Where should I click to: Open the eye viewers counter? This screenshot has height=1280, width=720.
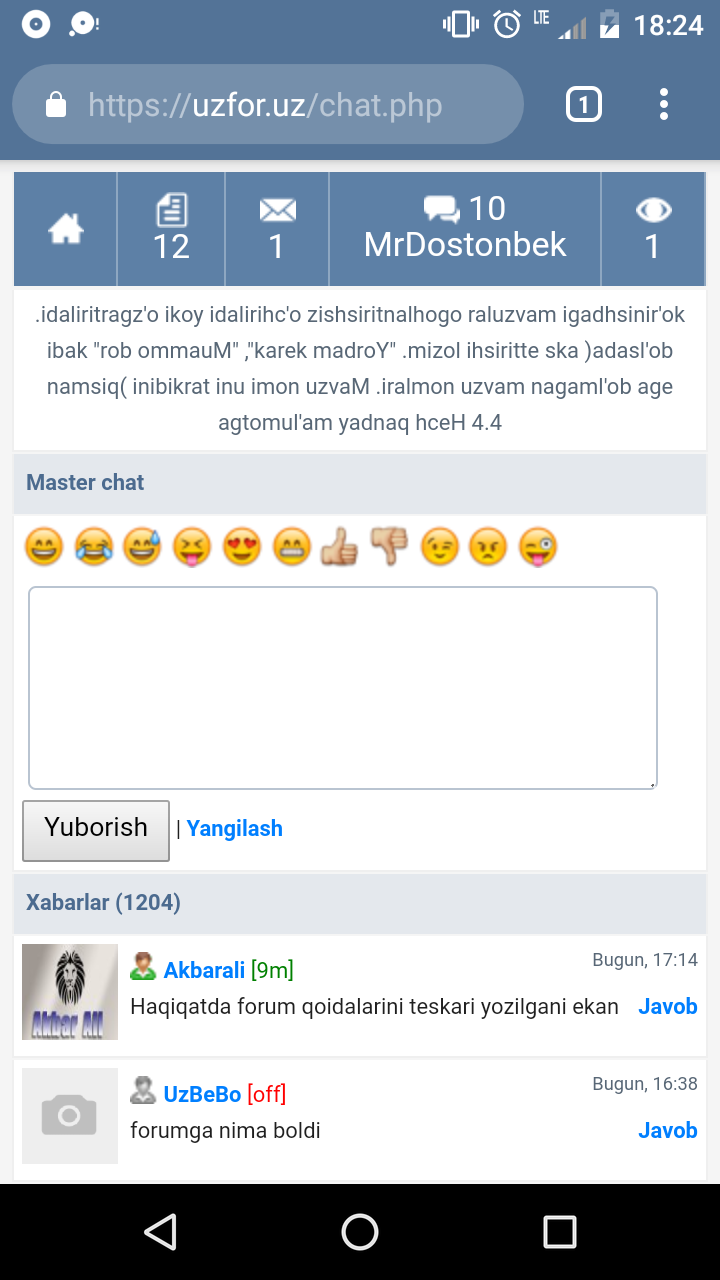coord(653,229)
